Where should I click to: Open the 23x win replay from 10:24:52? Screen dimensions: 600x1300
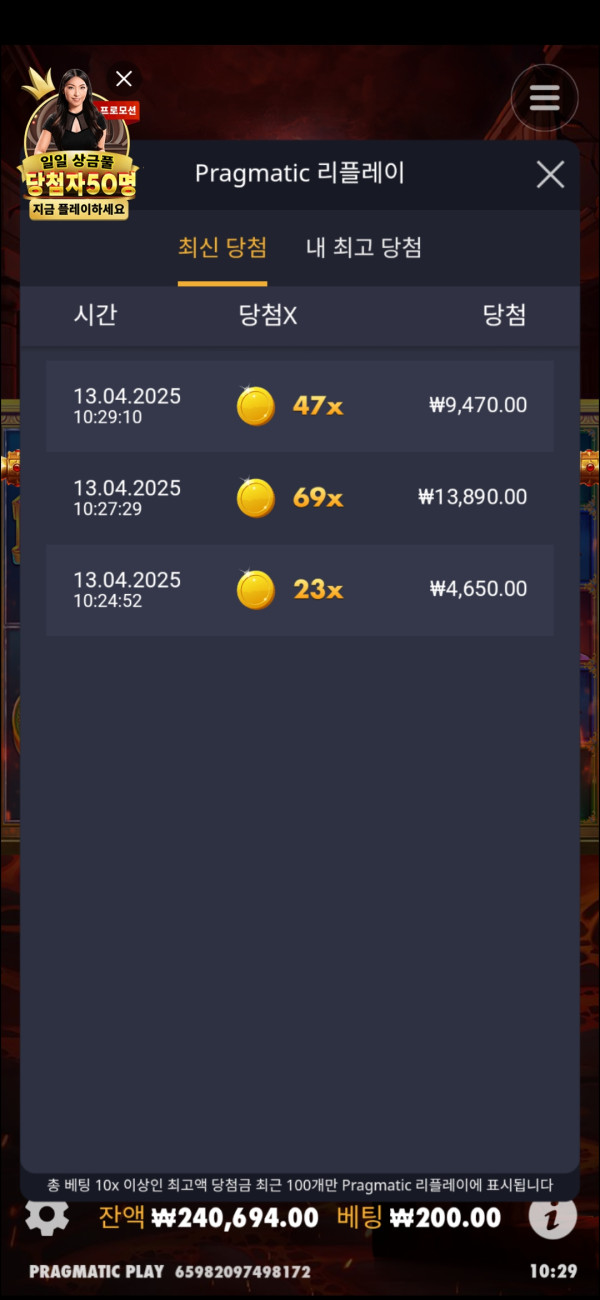[300, 589]
